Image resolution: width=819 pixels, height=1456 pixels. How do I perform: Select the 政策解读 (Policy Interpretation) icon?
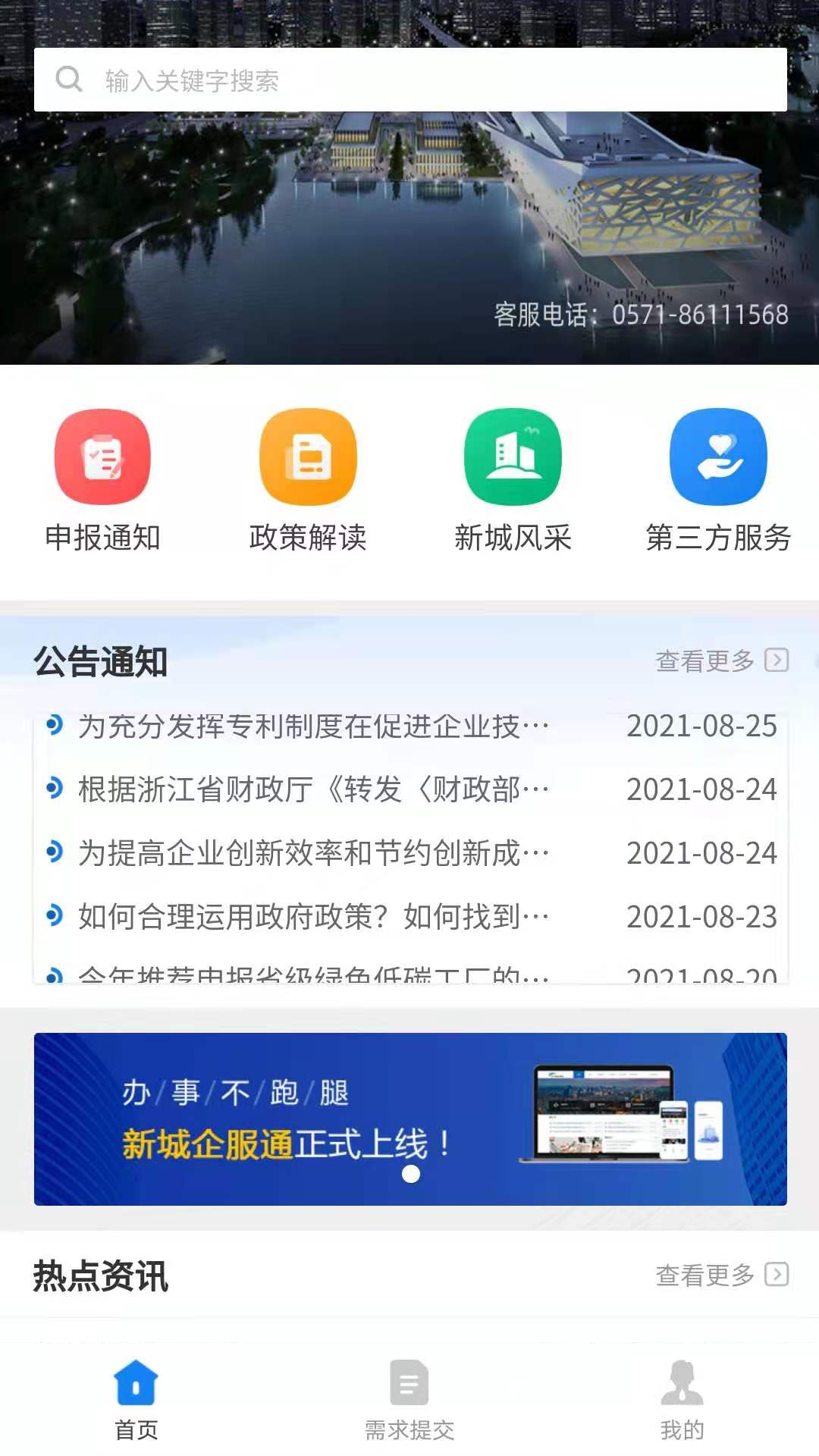click(308, 457)
